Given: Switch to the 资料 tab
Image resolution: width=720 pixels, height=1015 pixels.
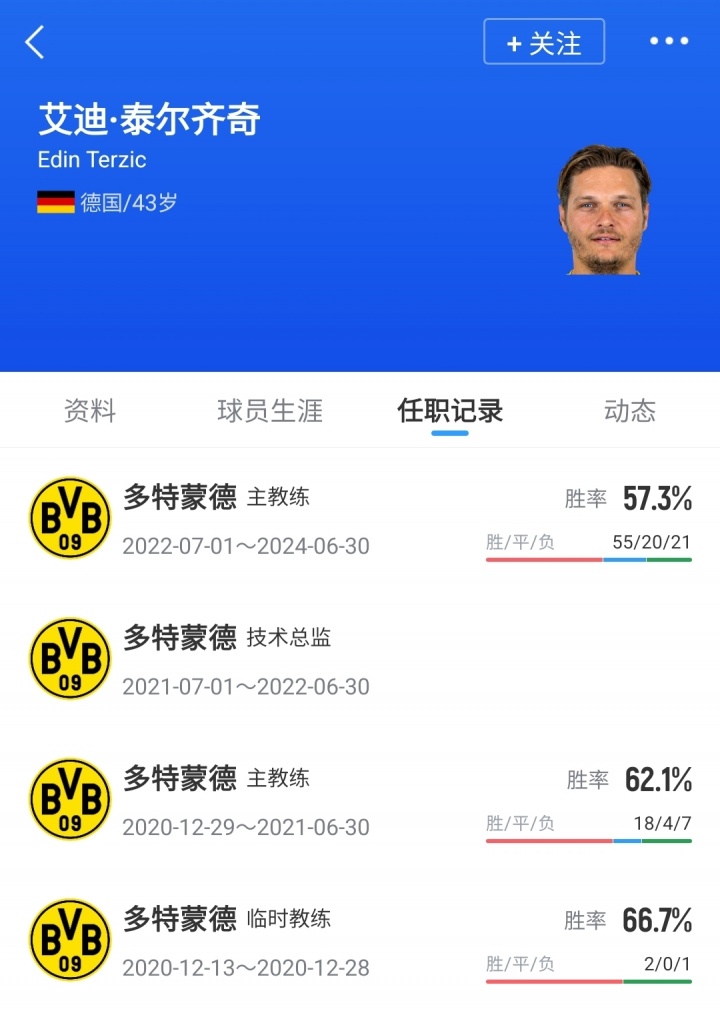Looking at the screenshot, I should [90, 410].
